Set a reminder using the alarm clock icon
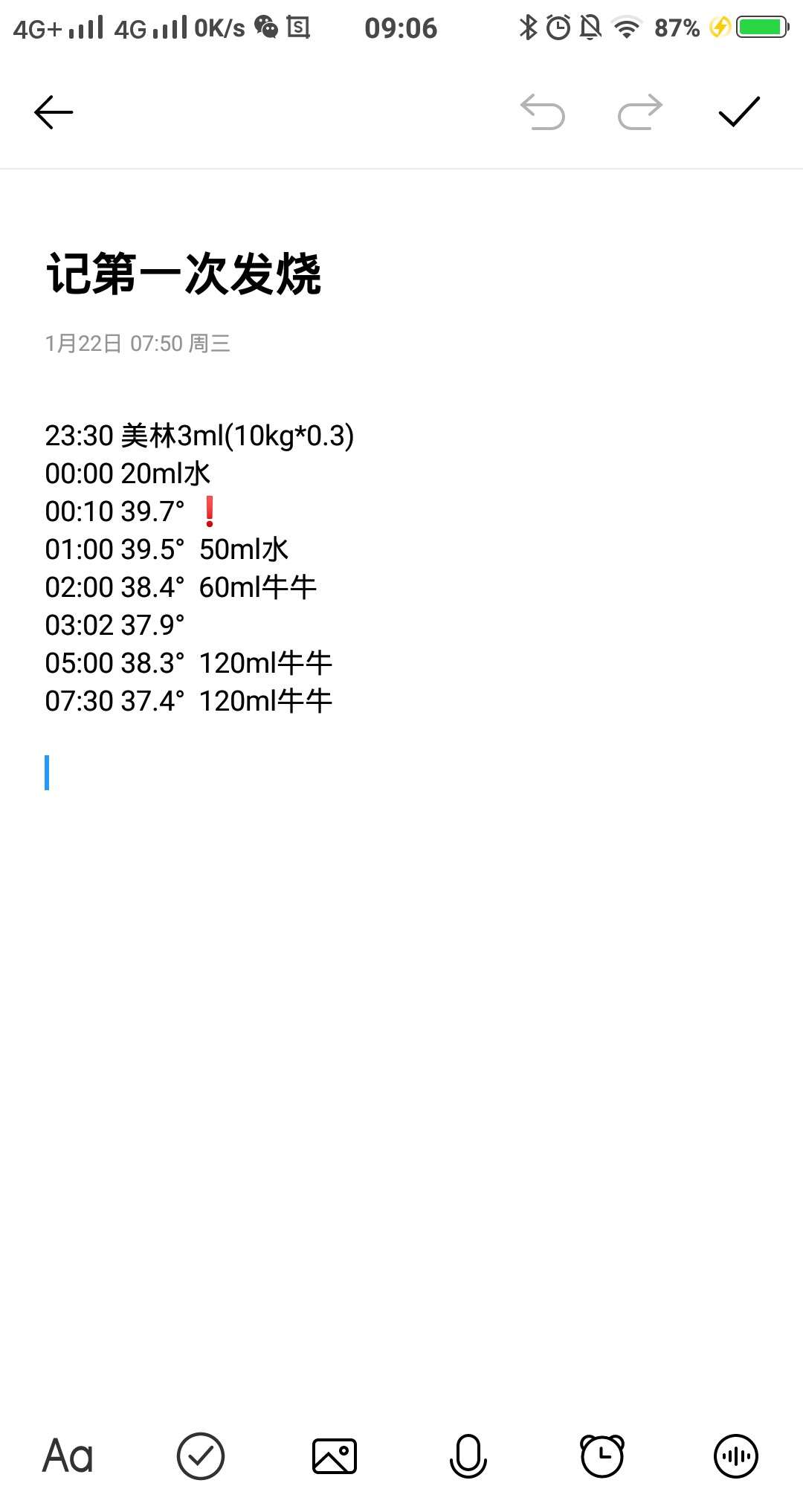 click(601, 1457)
